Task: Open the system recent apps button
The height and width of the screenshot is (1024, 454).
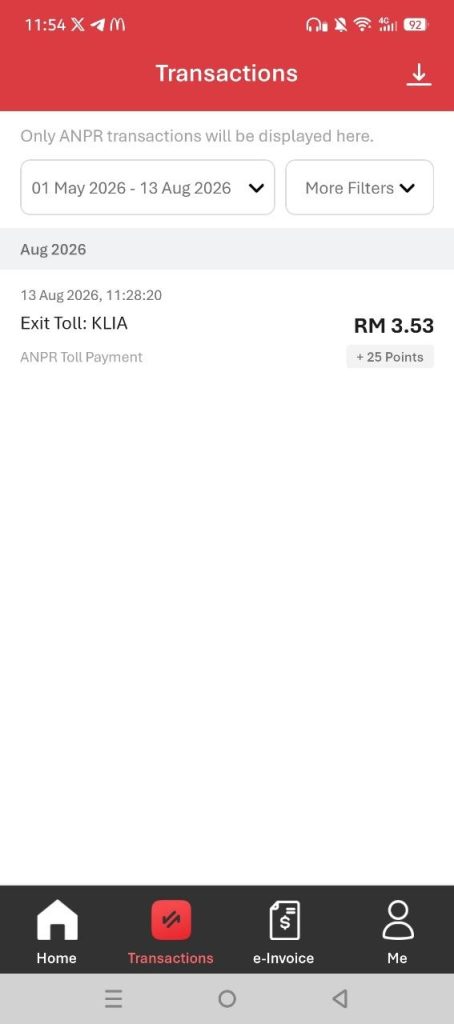Action: pyautogui.click(x=114, y=998)
